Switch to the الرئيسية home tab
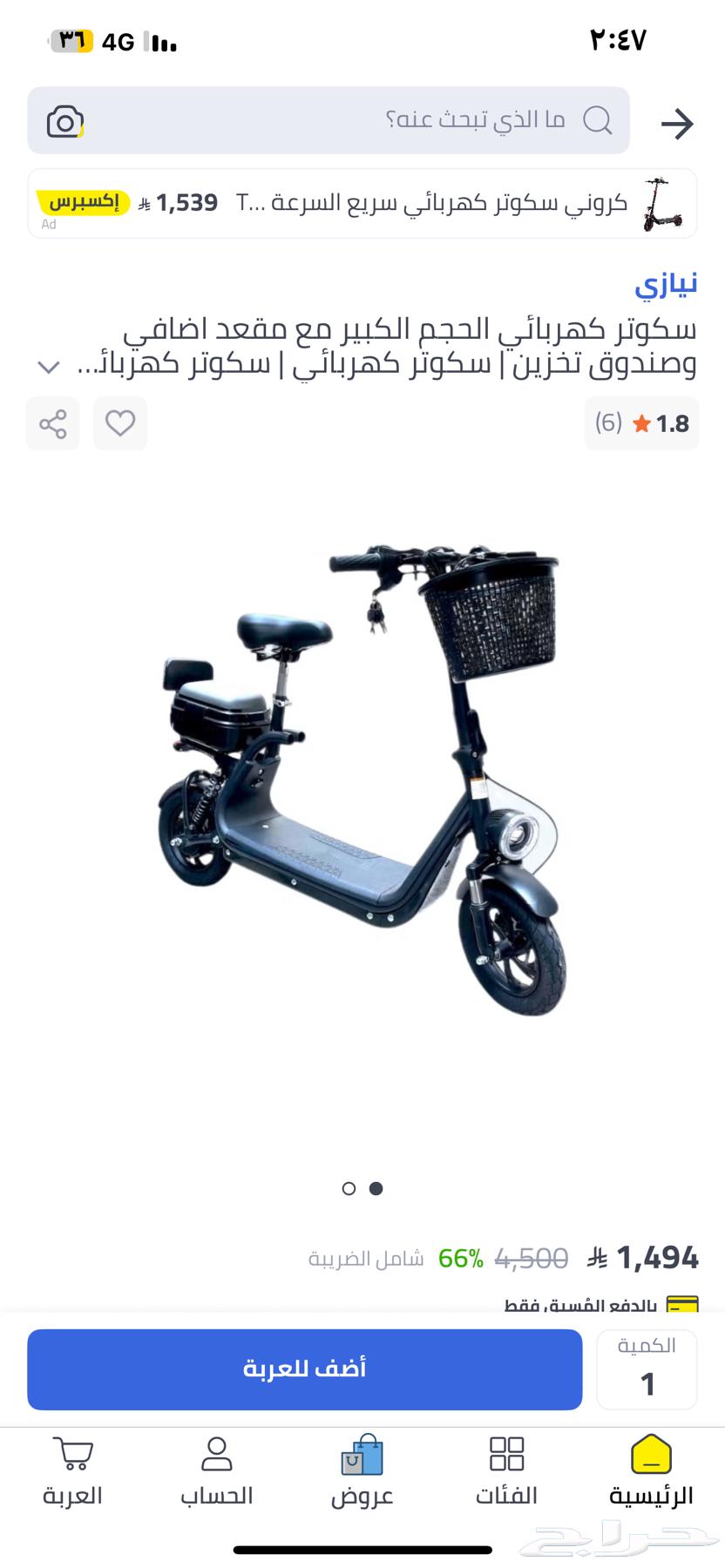This screenshot has width=725, height=1568. (651, 1471)
